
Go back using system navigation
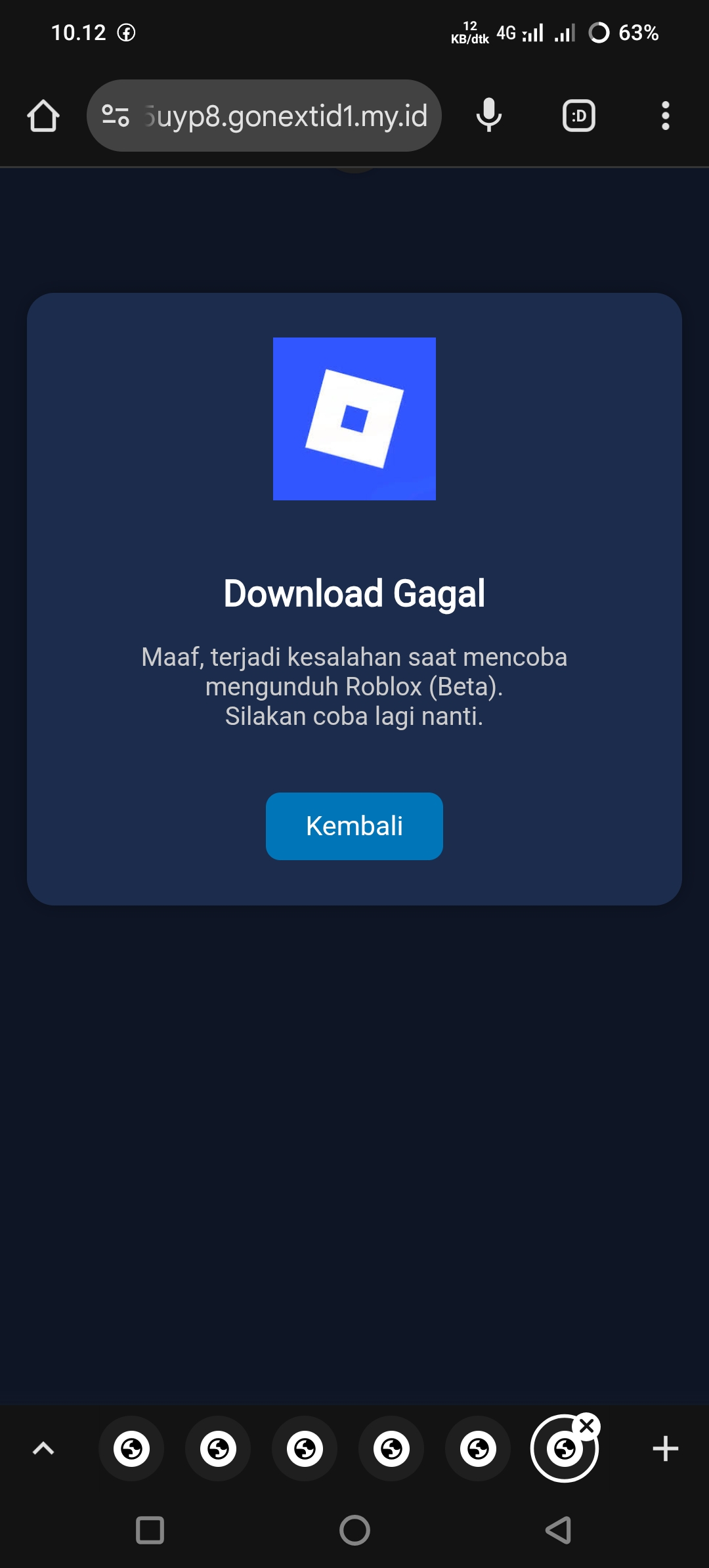[558, 1530]
